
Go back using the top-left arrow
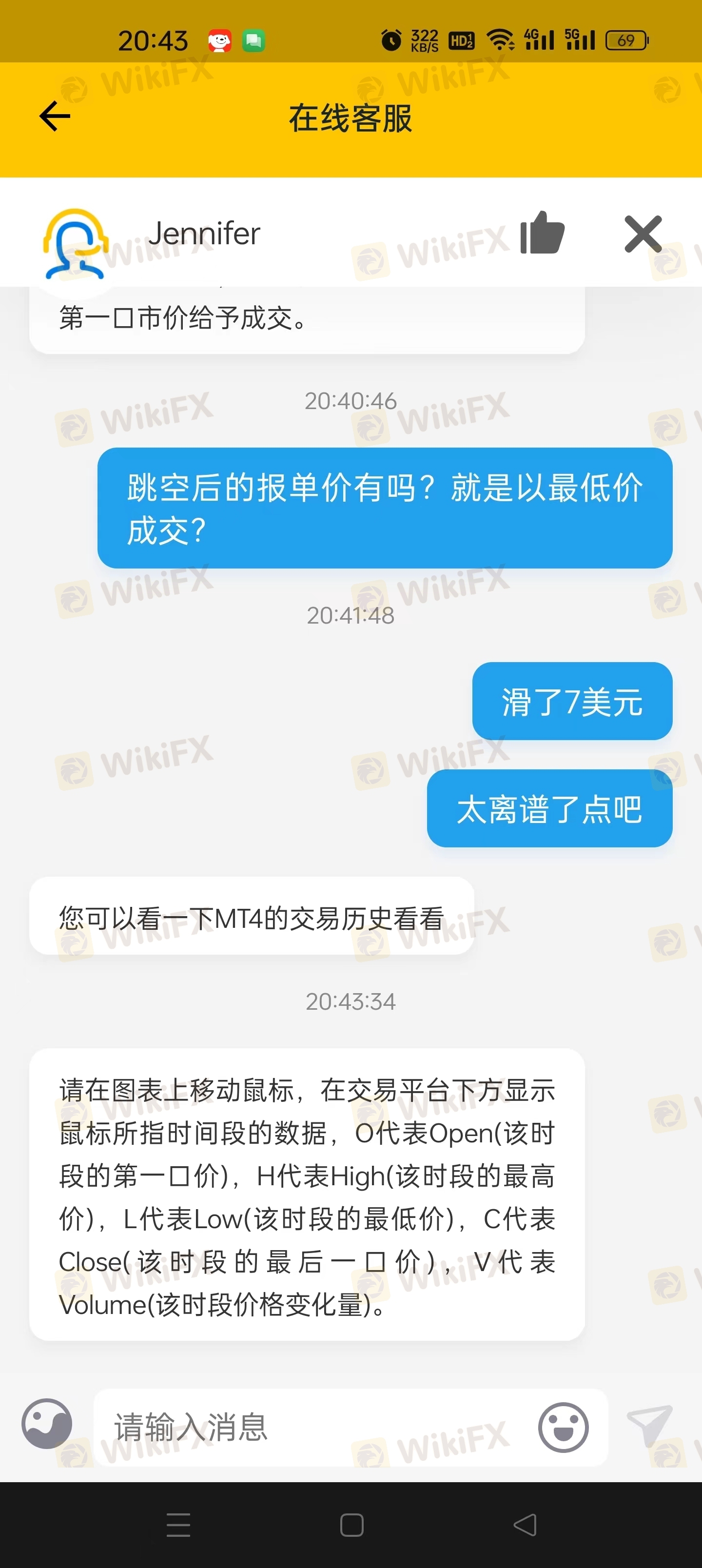(55, 116)
